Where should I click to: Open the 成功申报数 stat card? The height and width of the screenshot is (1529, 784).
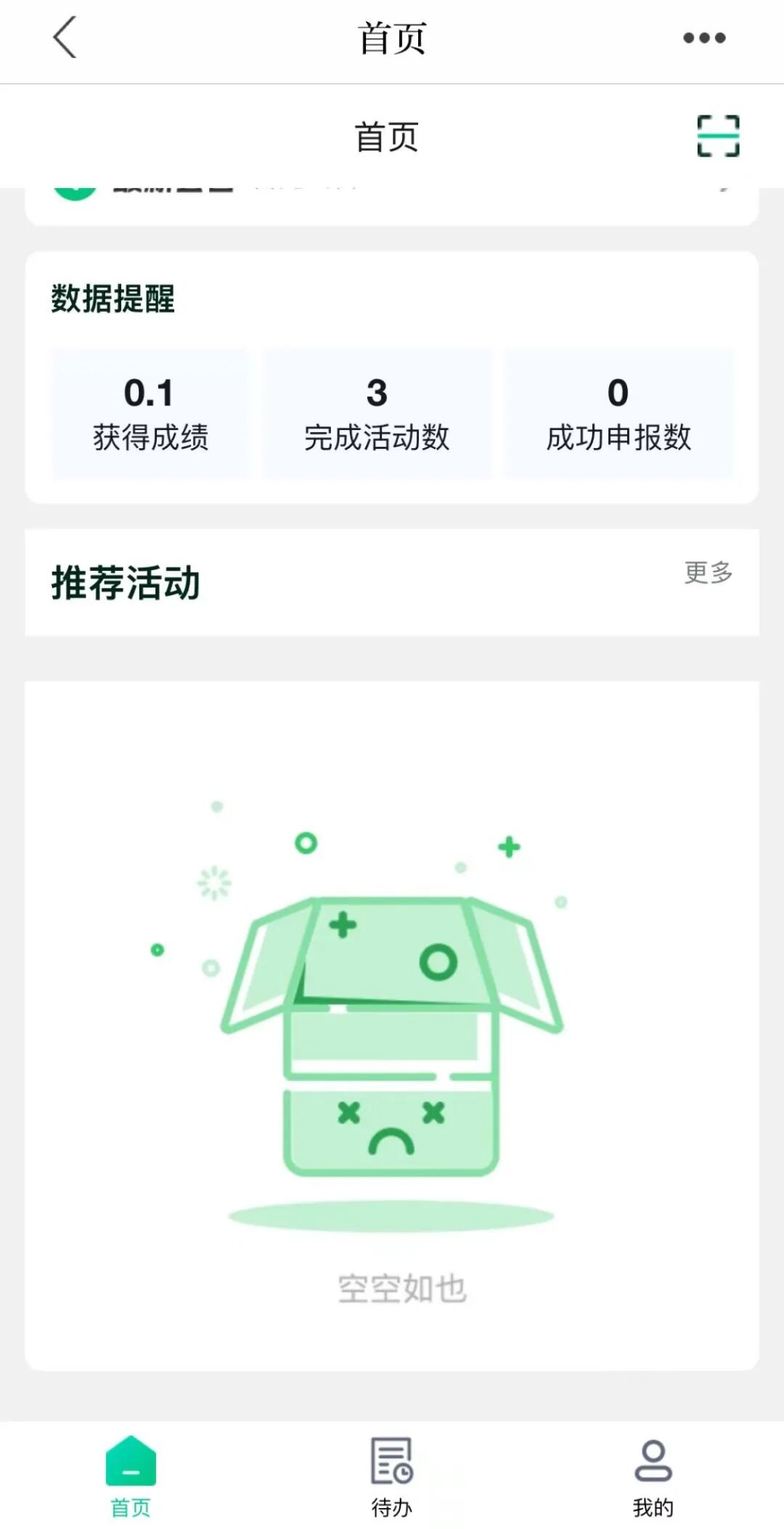tap(618, 413)
